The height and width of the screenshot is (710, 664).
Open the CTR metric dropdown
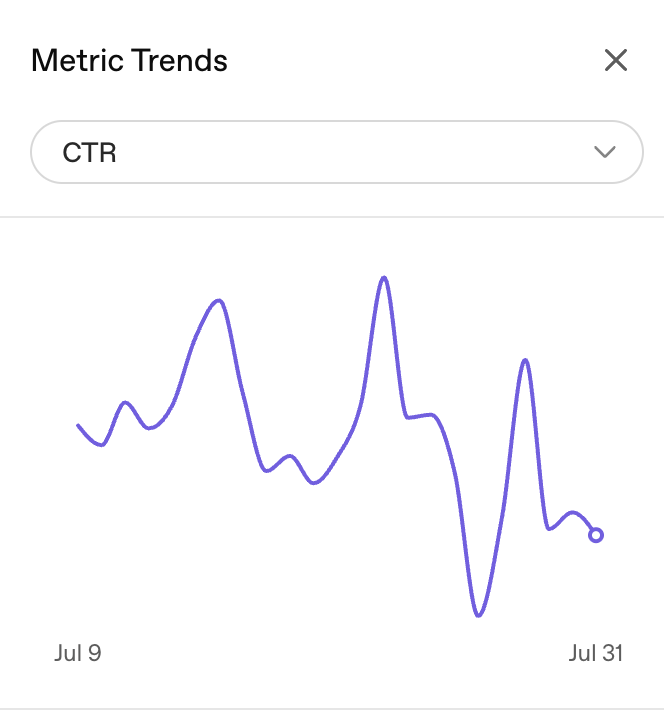coord(337,152)
